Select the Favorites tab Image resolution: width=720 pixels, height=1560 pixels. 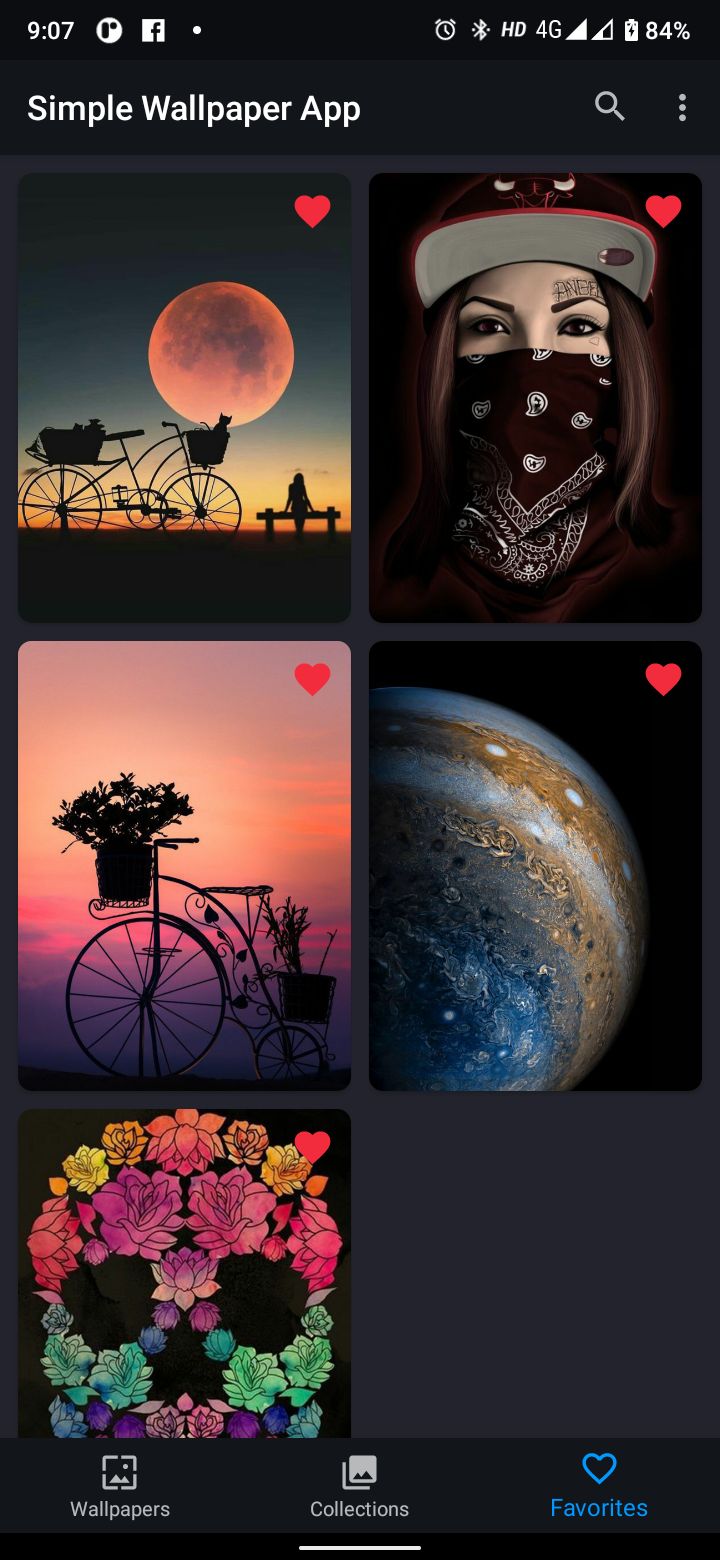[x=599, y=1486]
